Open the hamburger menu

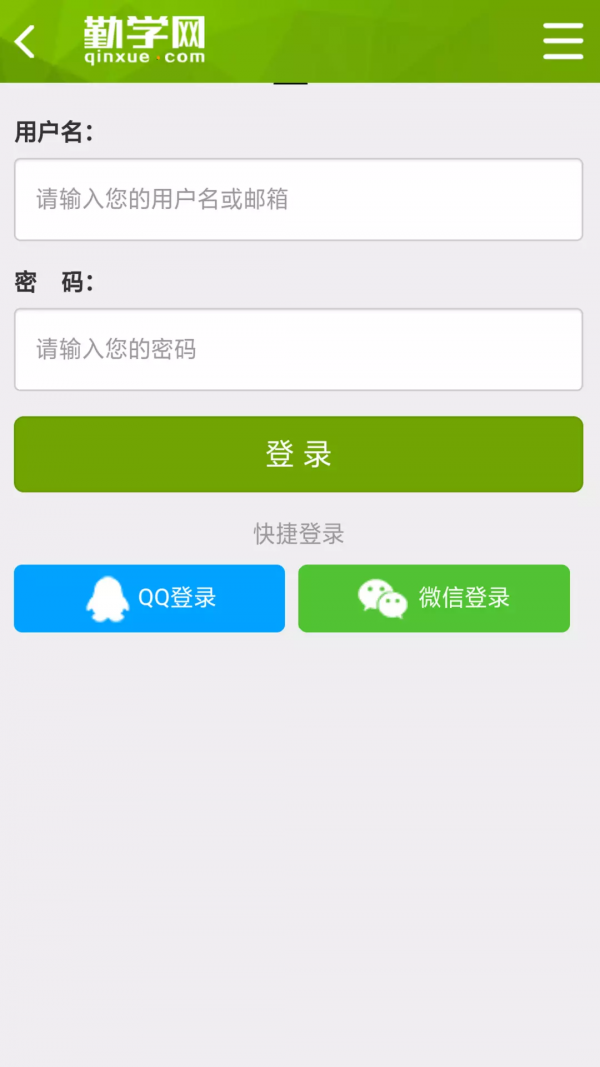click(563, 42)
